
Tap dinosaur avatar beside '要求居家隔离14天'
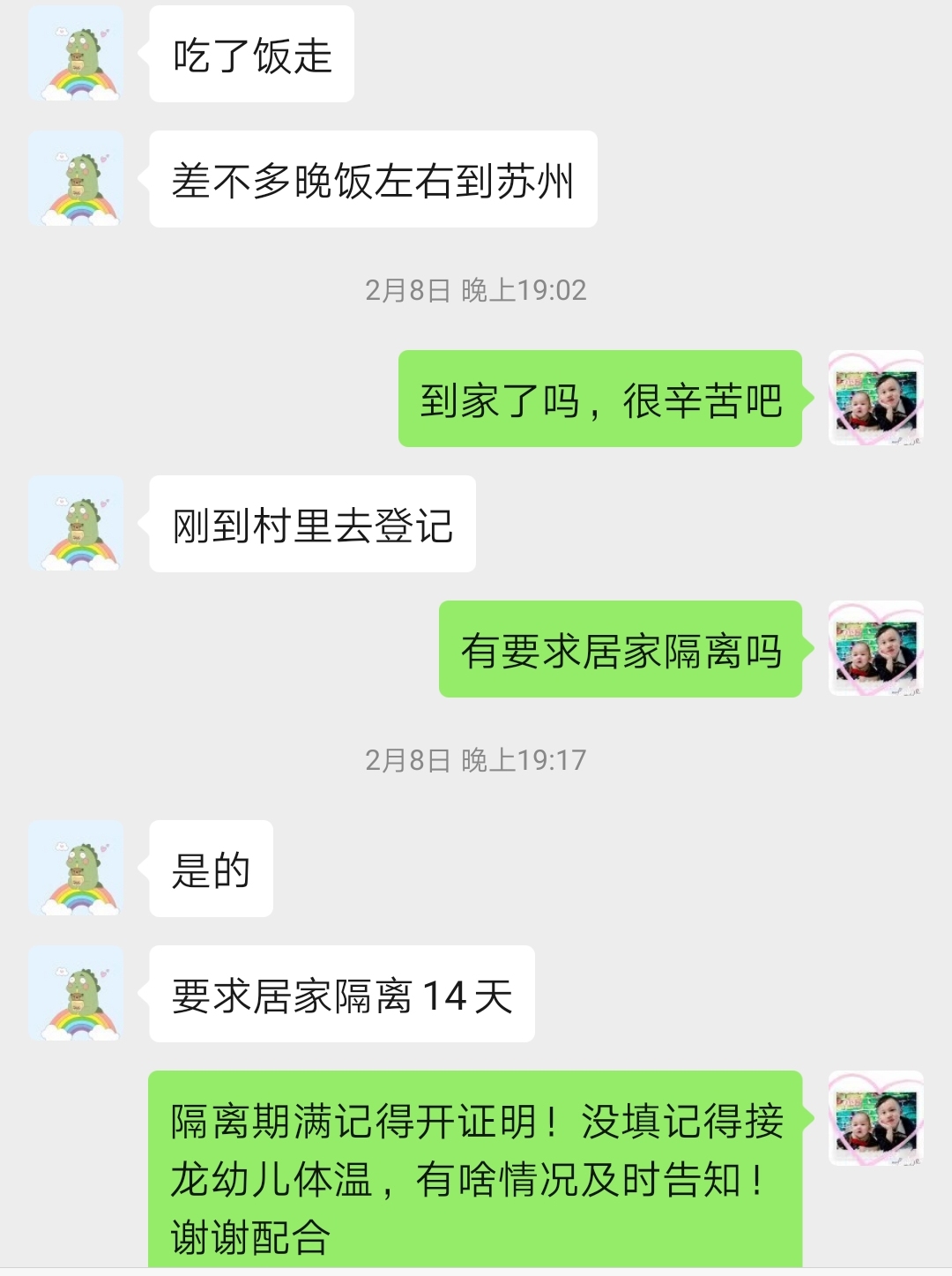76,994
